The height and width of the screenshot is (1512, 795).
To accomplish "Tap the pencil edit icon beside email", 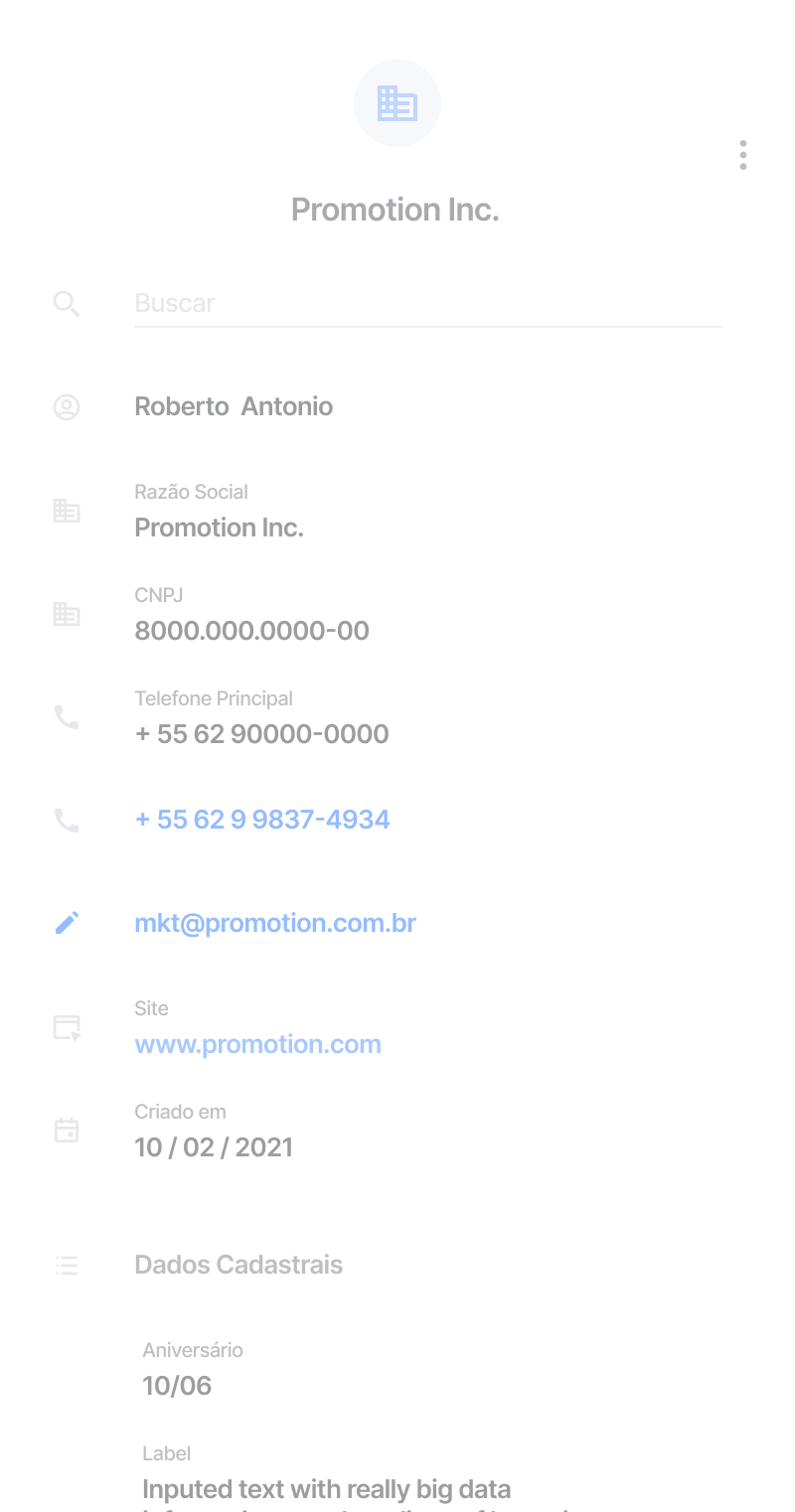I will 67,923.
